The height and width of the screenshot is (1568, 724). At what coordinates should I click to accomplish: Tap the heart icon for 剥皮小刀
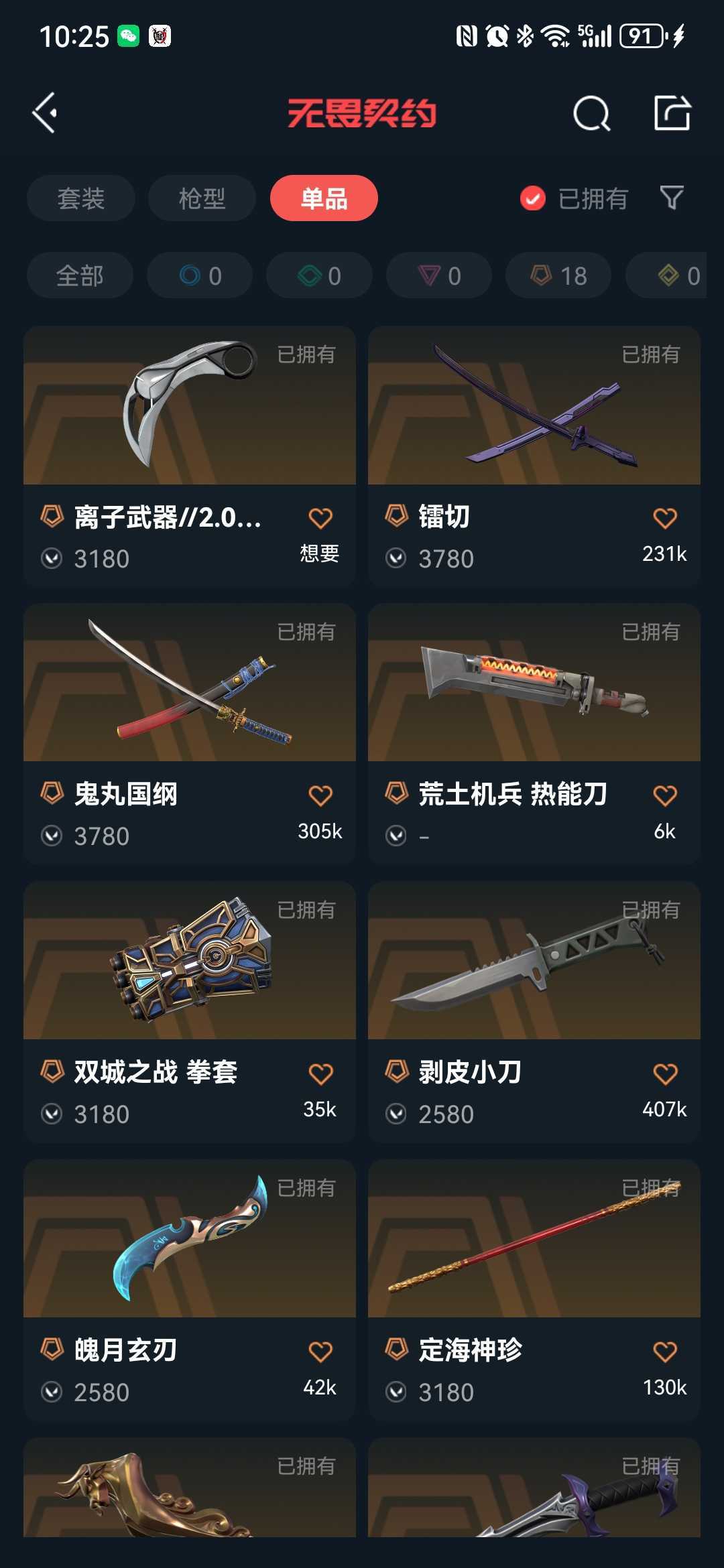click(x=665, y=1074)
